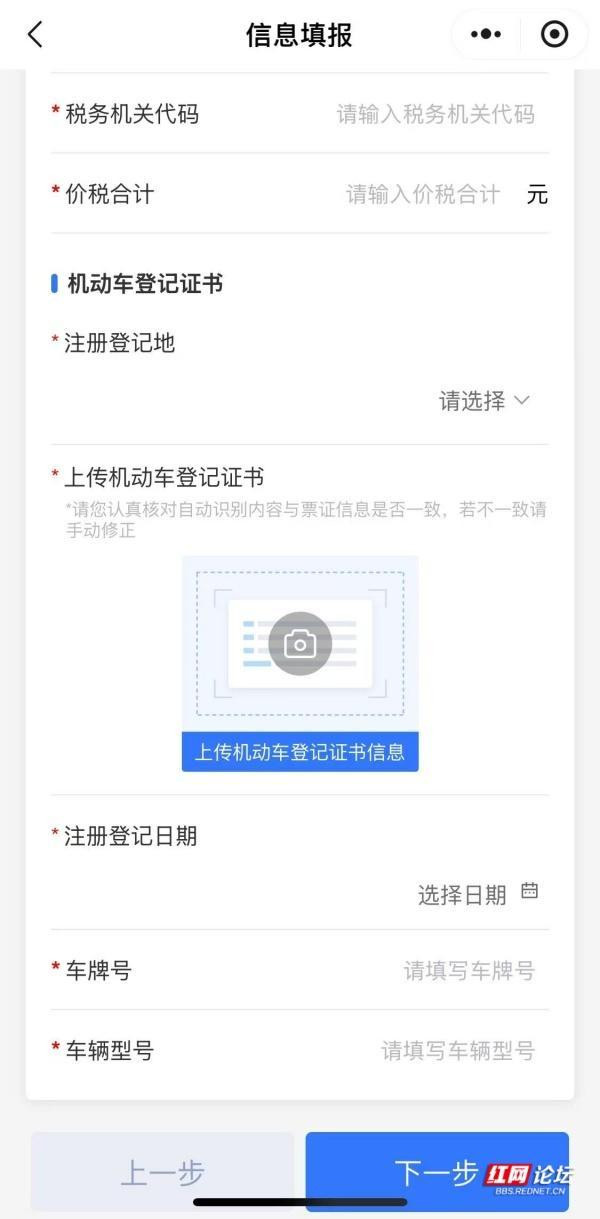Screen dimensions: 600x1219
Task: Continue to the next step with 下一步
Action: click(436, 1172)
